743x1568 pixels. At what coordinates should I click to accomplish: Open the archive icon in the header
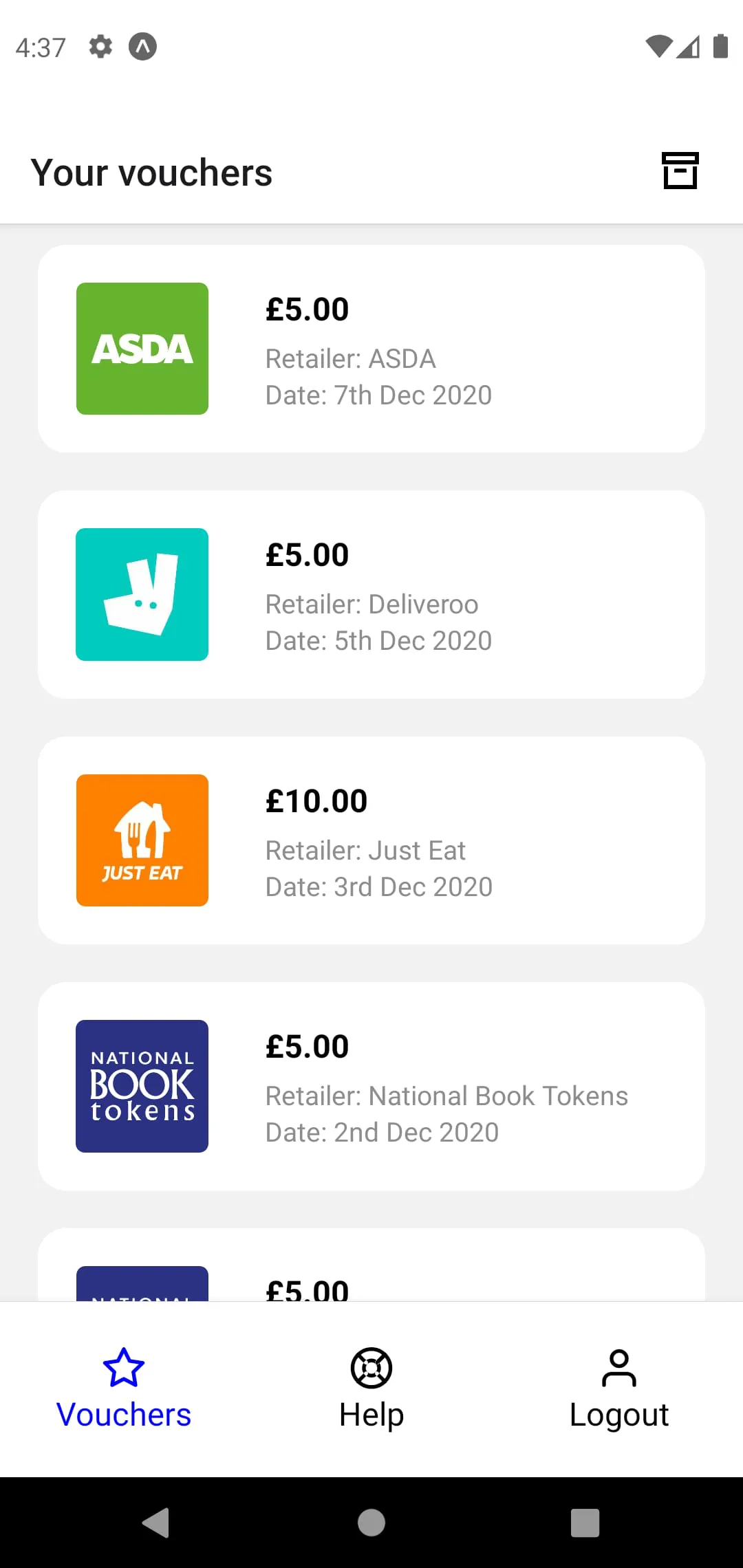pyautogui.click(x=680, y=171)
